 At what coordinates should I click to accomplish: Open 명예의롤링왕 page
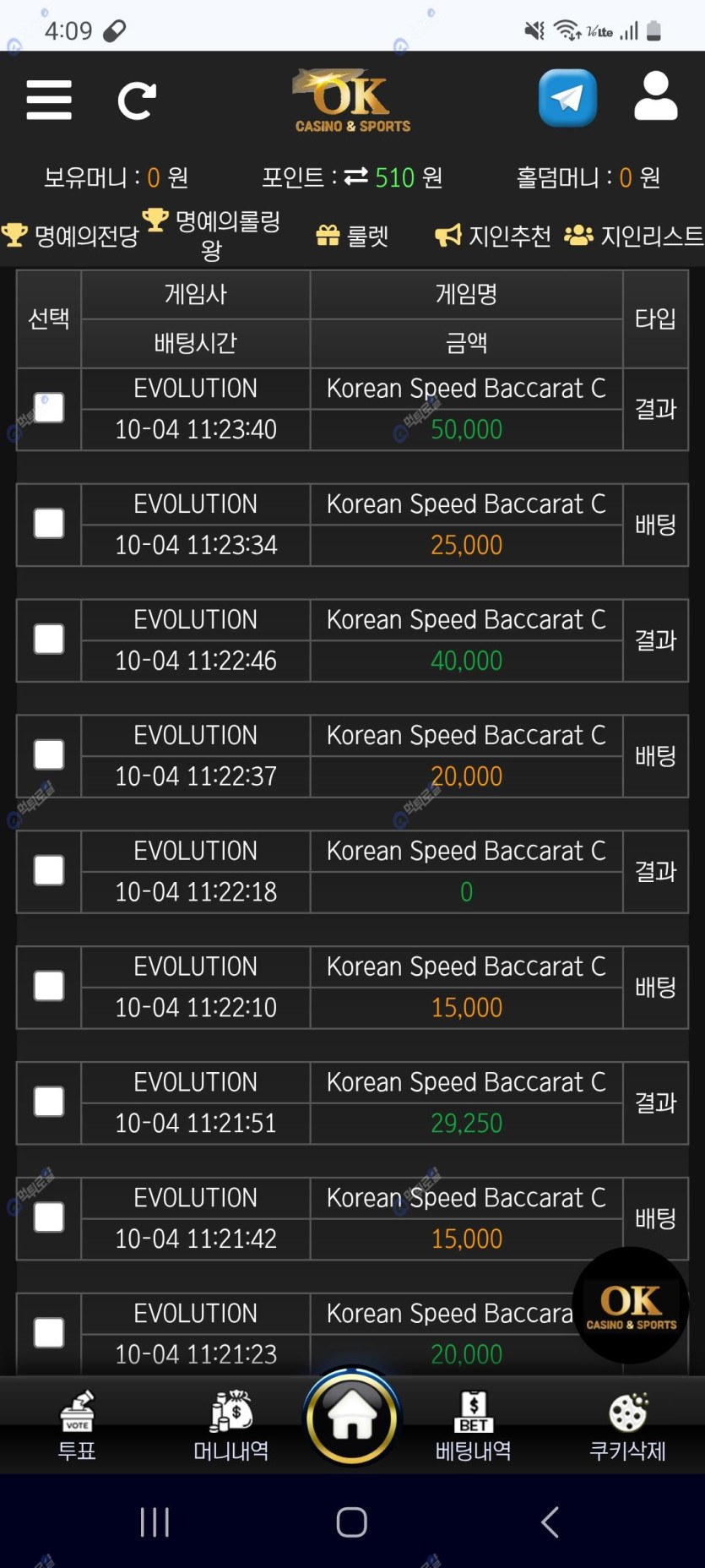coord(212,234)
